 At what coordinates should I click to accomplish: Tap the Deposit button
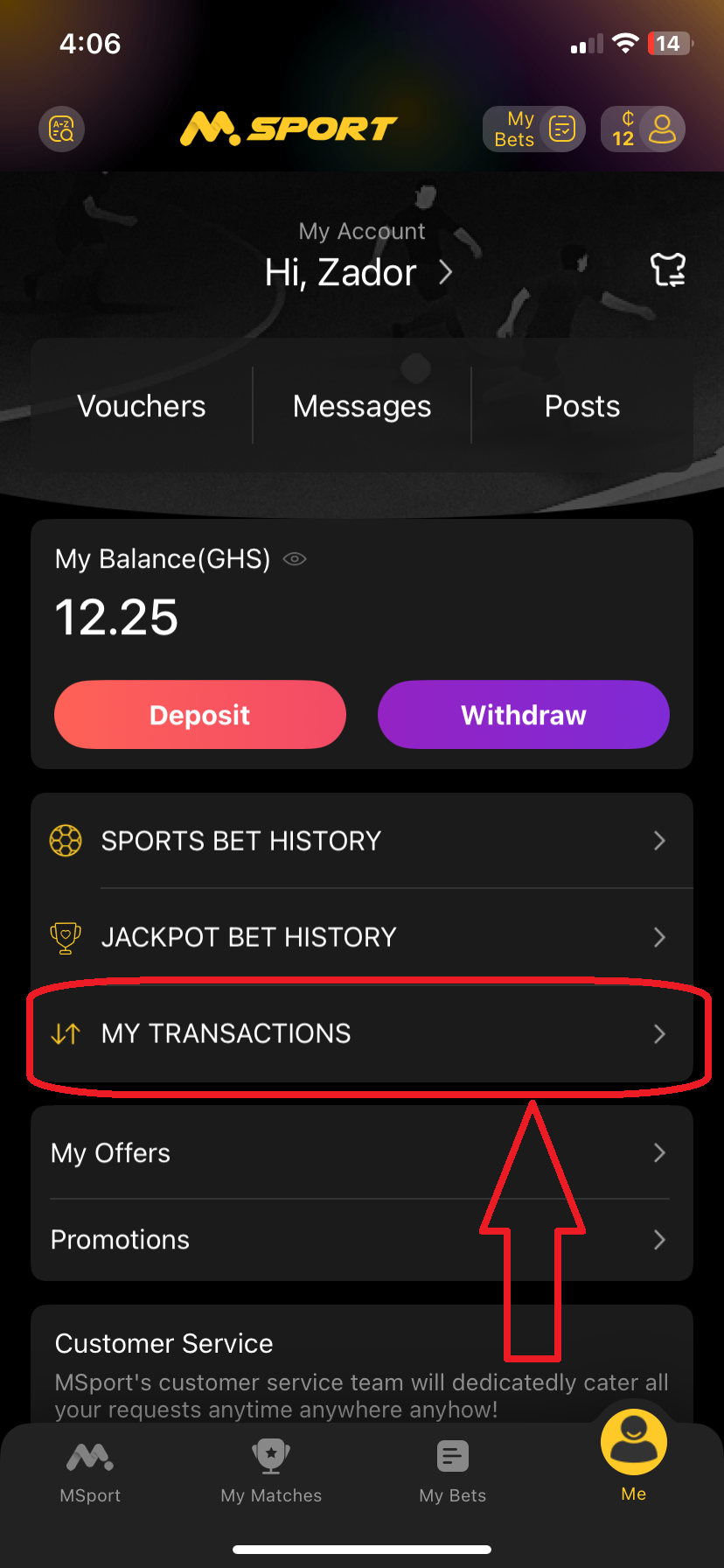coord(200,715)
